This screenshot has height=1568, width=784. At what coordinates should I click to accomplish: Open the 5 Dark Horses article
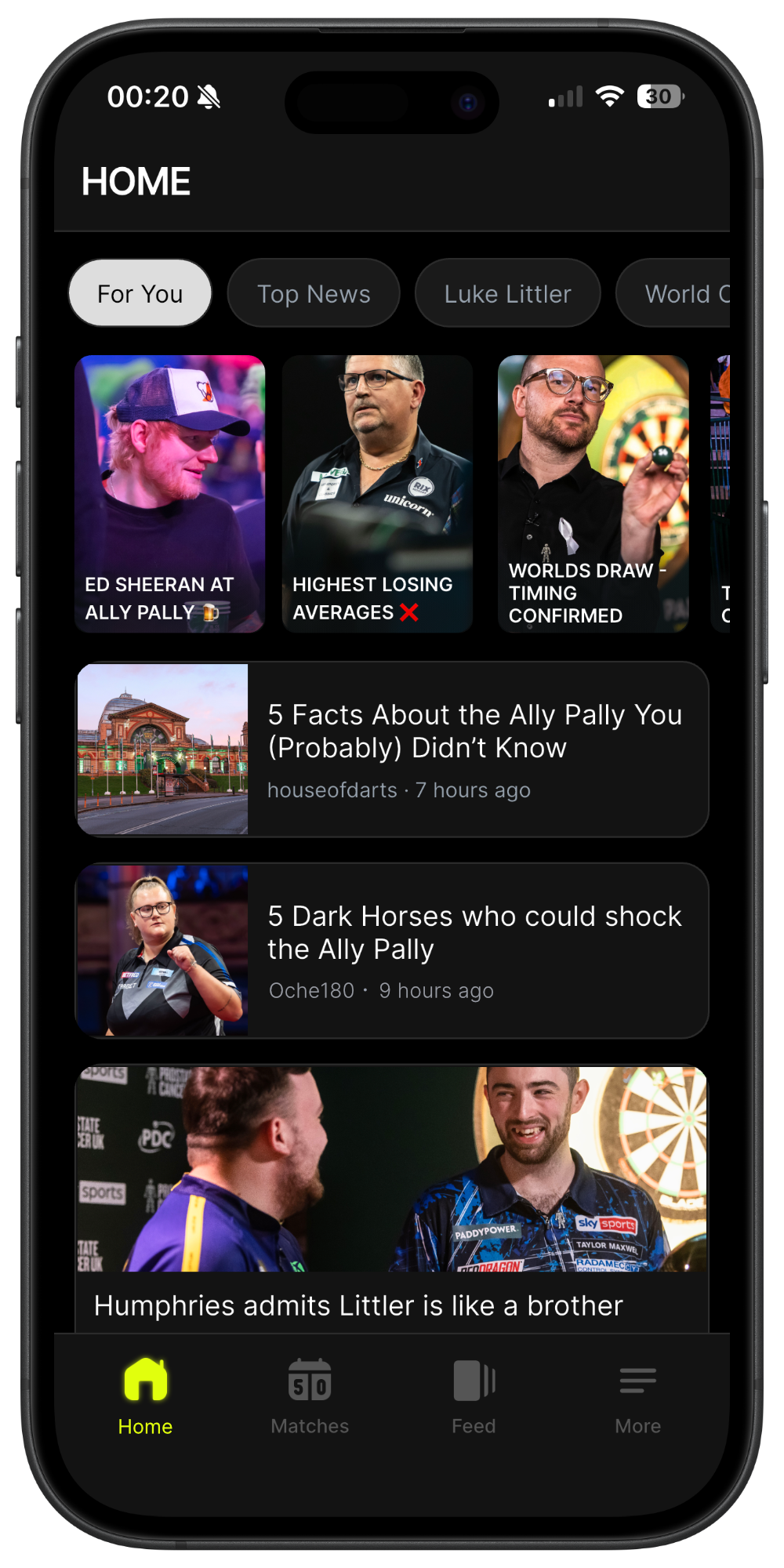pos(392,949)
